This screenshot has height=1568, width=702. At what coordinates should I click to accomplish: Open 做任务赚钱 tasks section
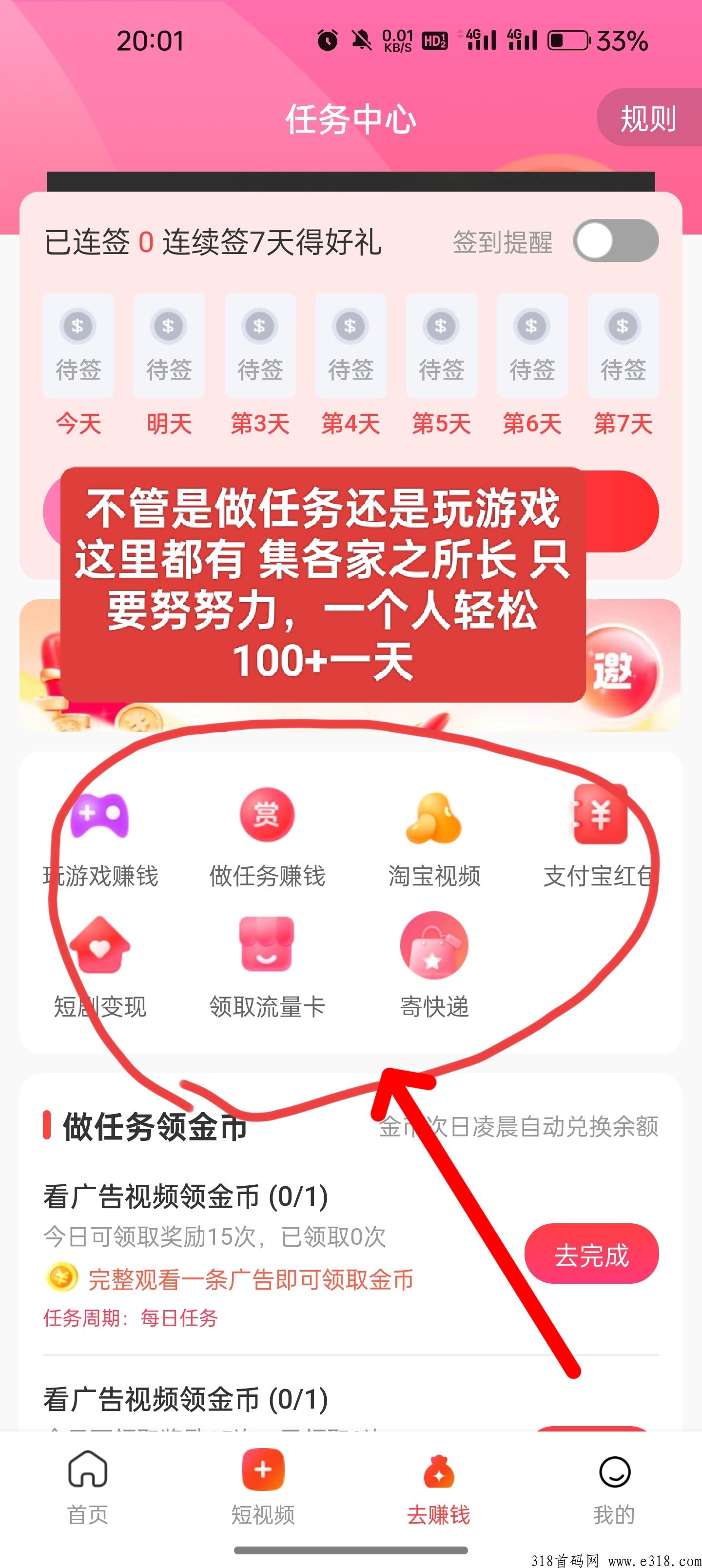click(x=267, y=839)
